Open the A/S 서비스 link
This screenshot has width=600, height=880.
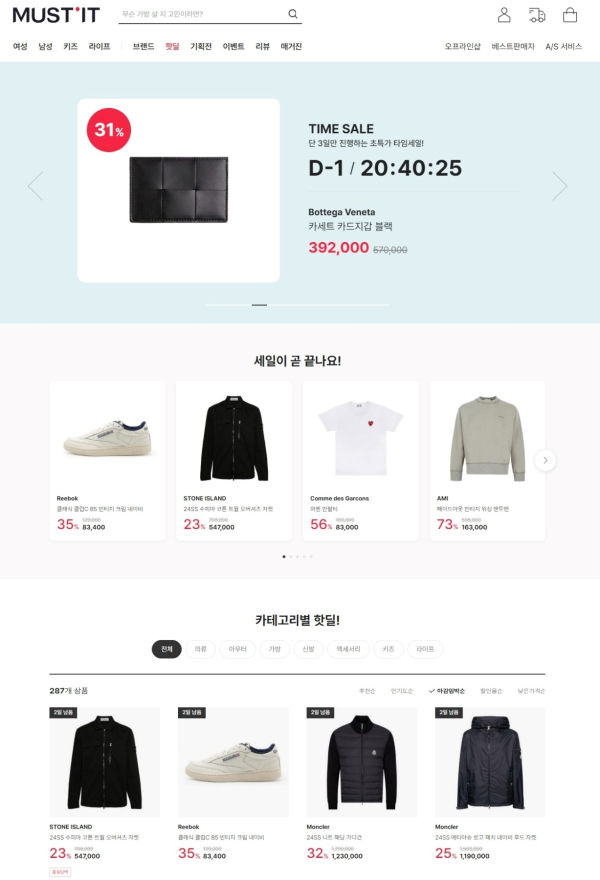563,47
